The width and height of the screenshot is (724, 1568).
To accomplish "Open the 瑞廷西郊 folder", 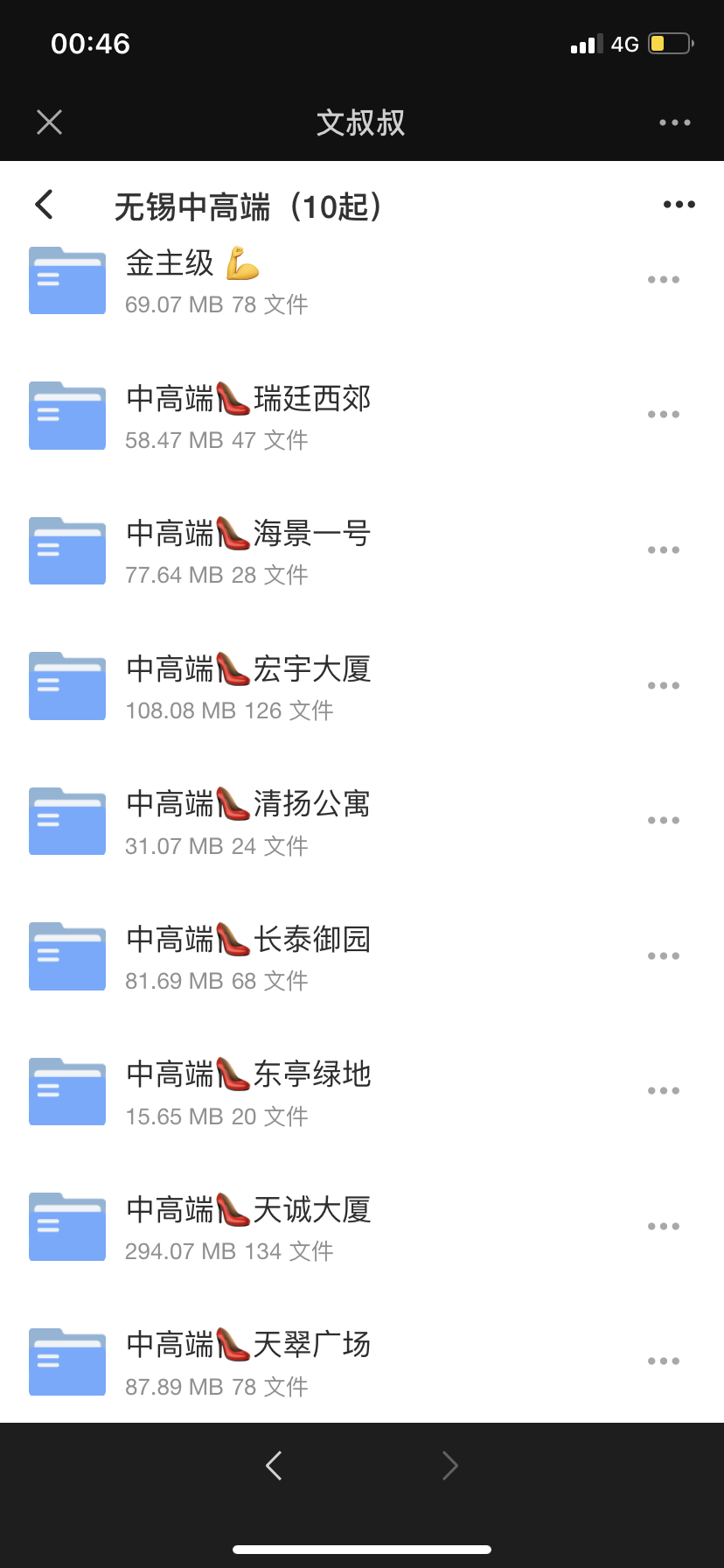I will point(248,399).
